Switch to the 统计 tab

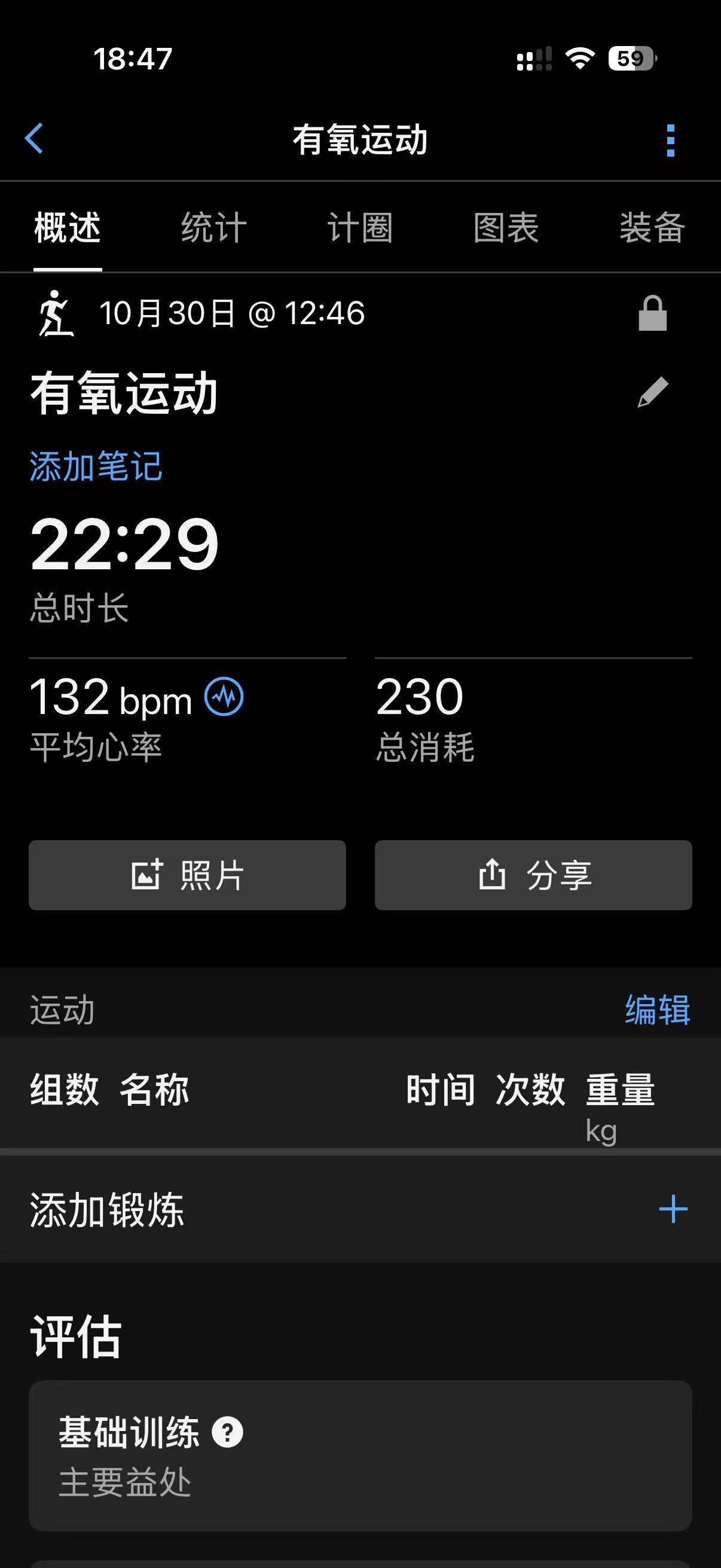click(214, 228)
